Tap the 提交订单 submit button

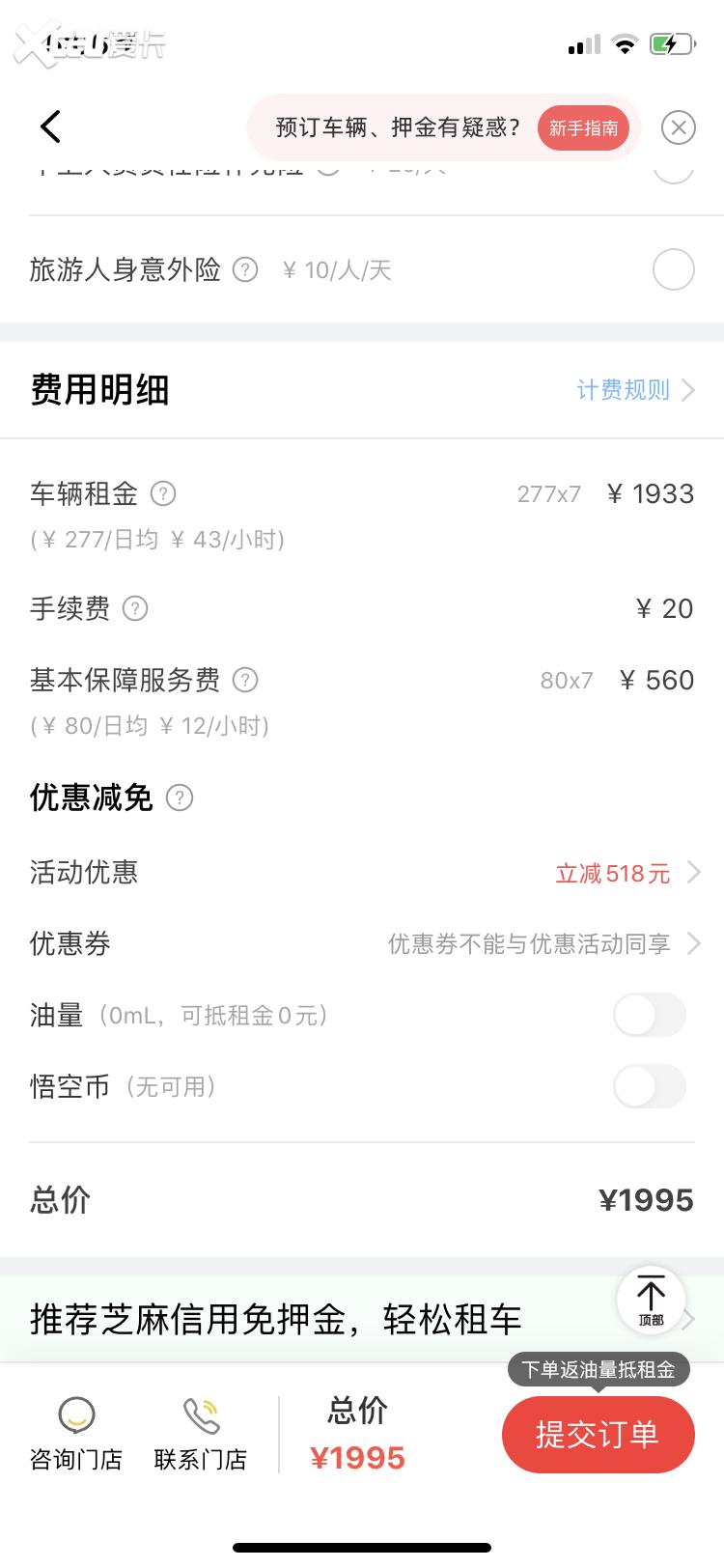pos(598,1435)
